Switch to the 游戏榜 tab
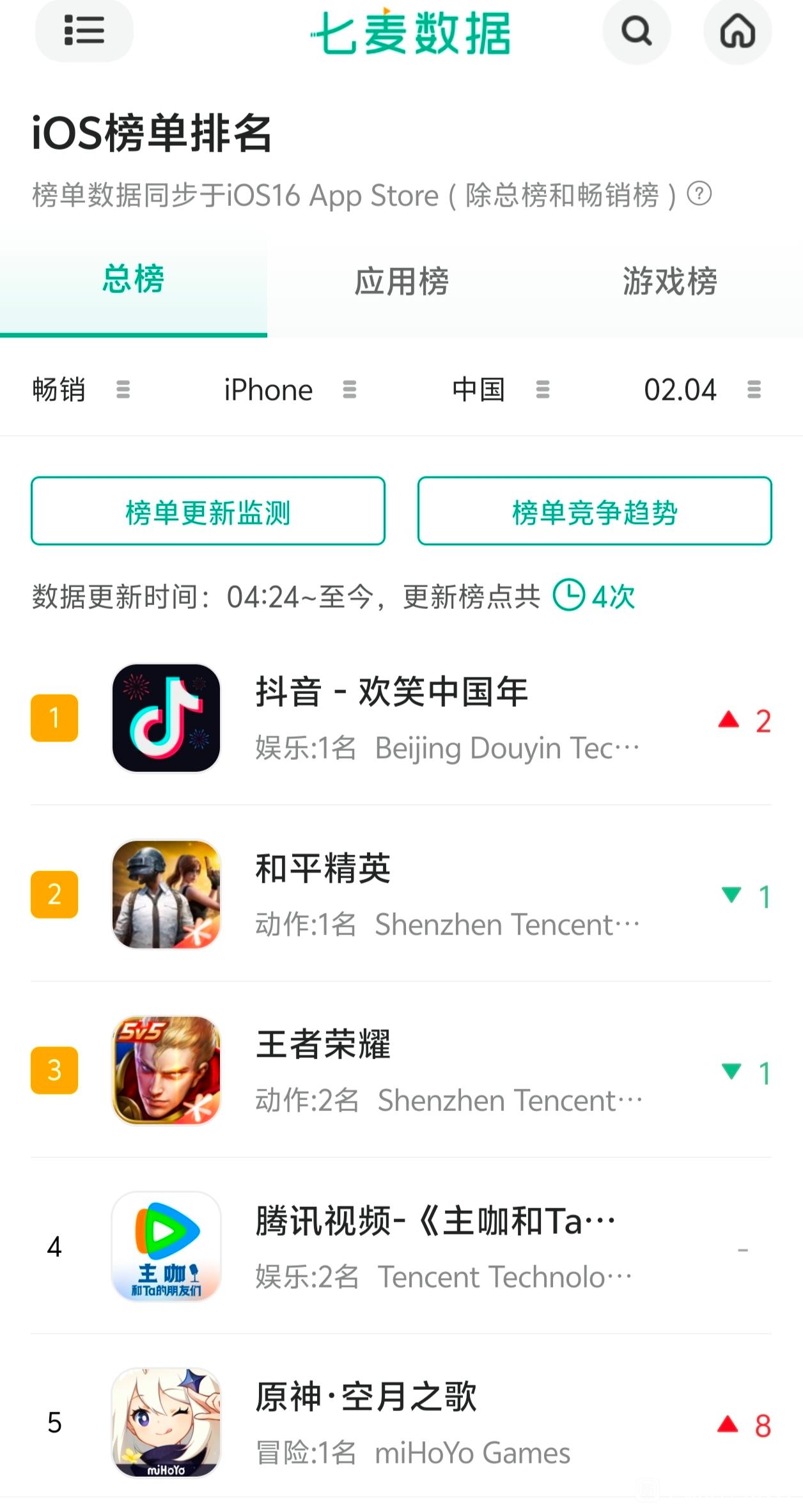The image size is (803, 1512). click(x=669, y=281)
